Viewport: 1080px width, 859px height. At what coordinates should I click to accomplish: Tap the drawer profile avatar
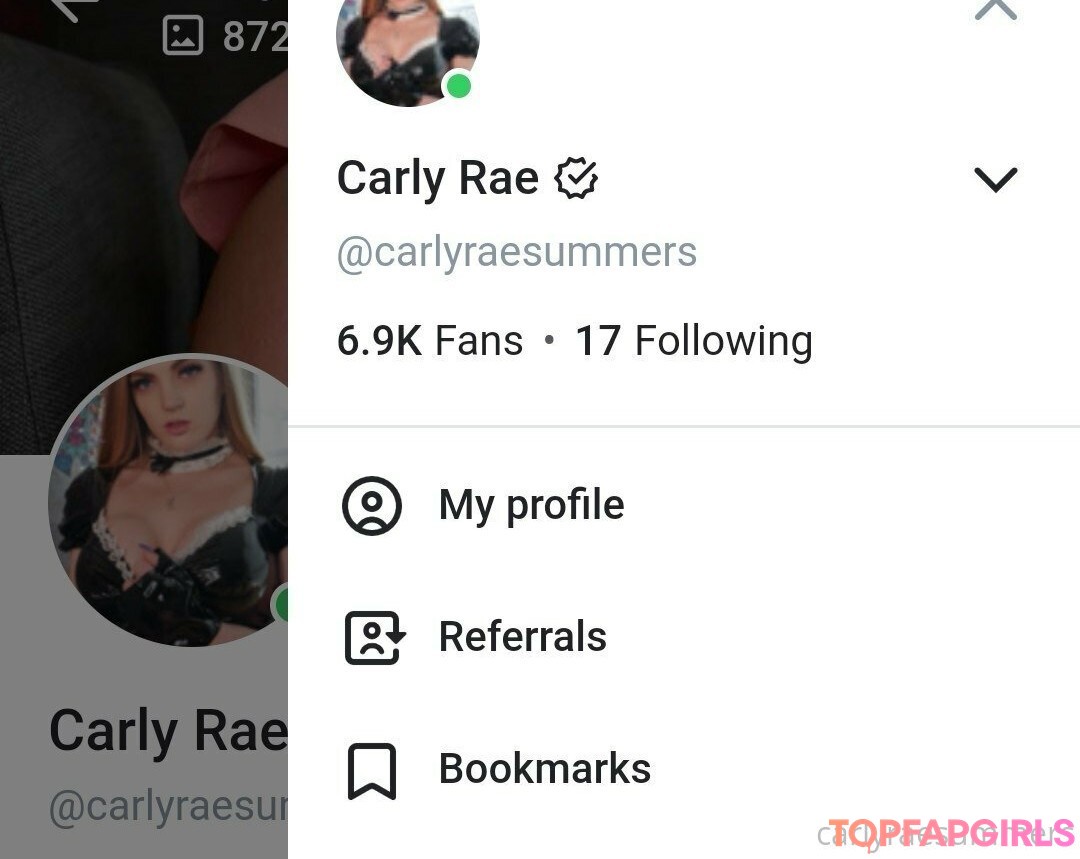pos(407,45)
